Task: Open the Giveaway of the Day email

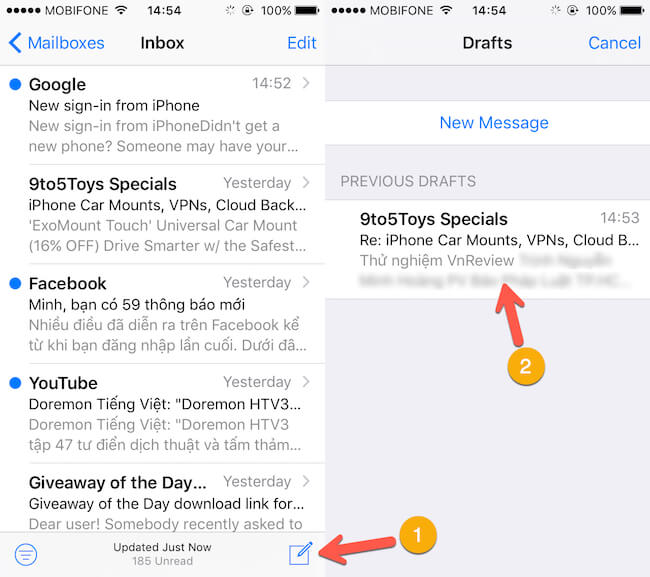Action: click(165, 503)
